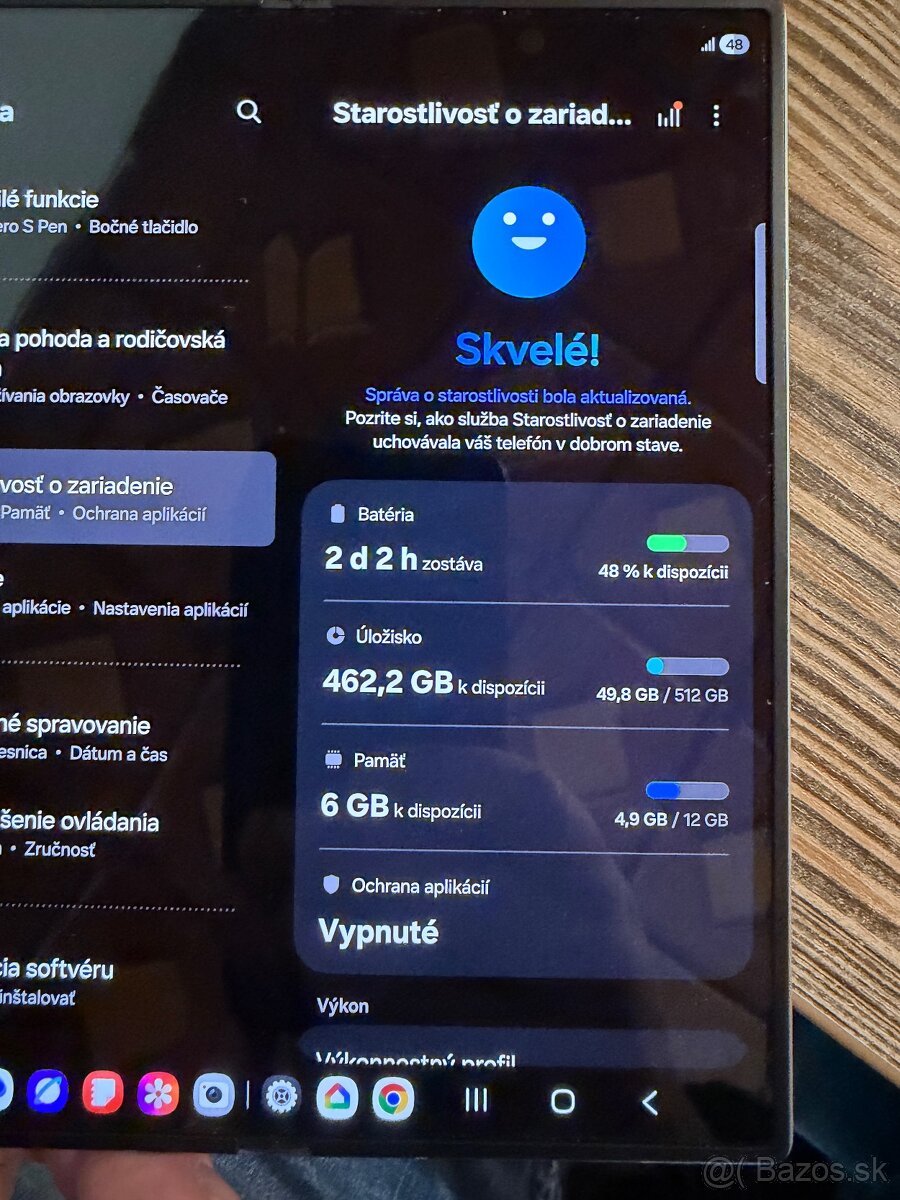The image size is (900, 1200).
Task: Open the software update settings entry
Action: 60,980
